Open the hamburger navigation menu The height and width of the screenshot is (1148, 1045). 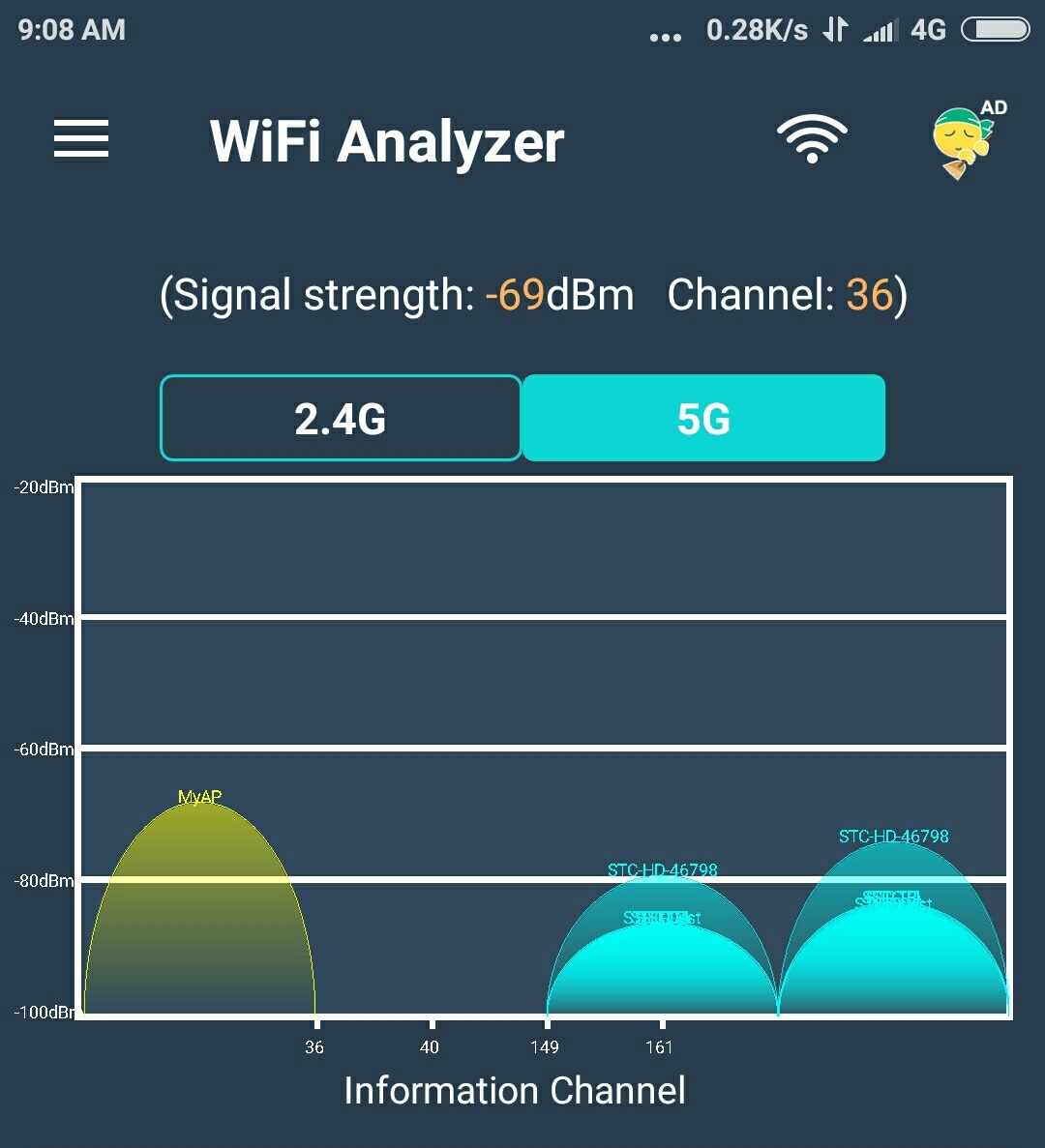[x=81, y=139]
